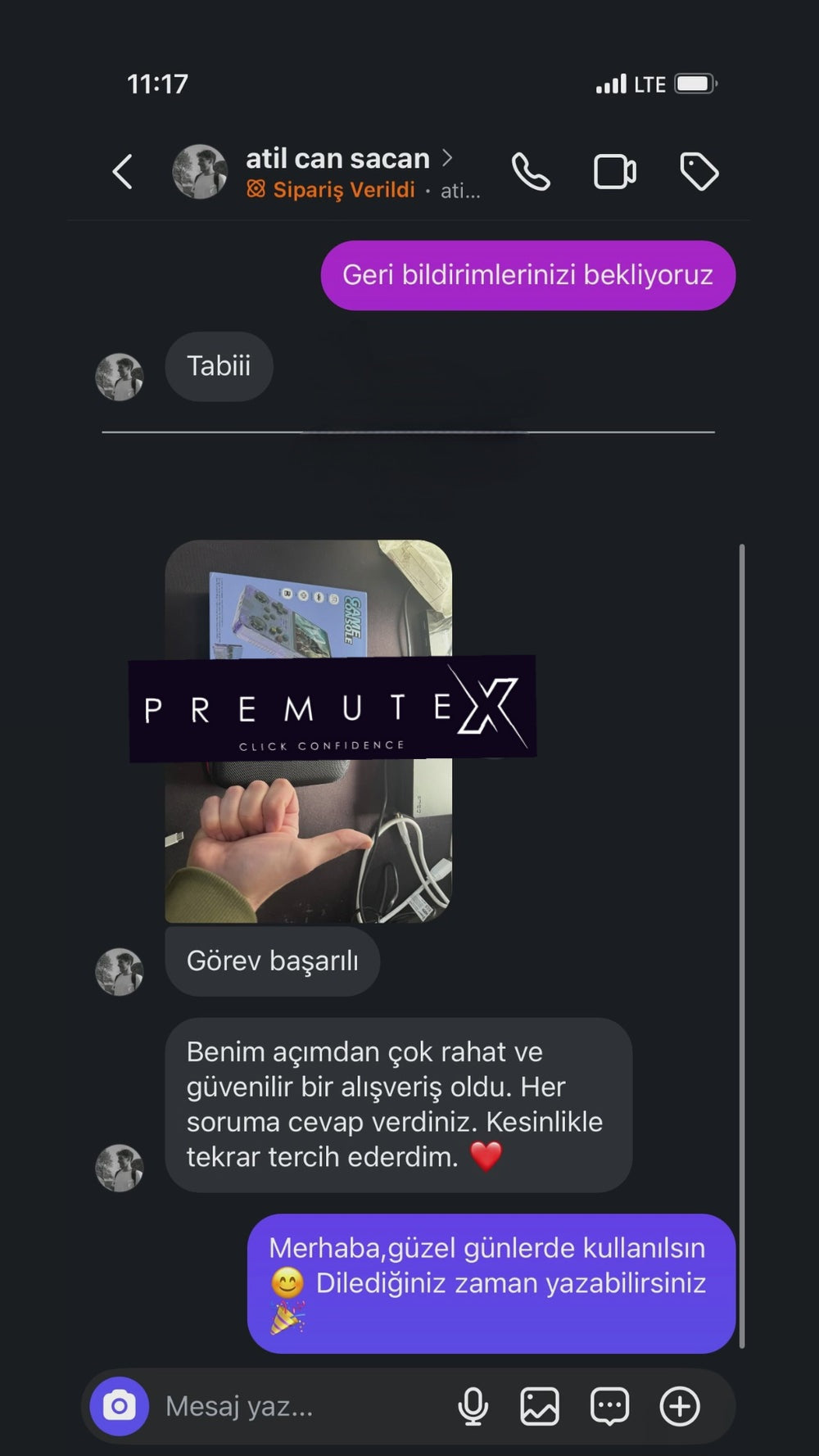The width and height of the screenshot is (819, 1456).
Task: Start a video call
Action: pos(614,172)
